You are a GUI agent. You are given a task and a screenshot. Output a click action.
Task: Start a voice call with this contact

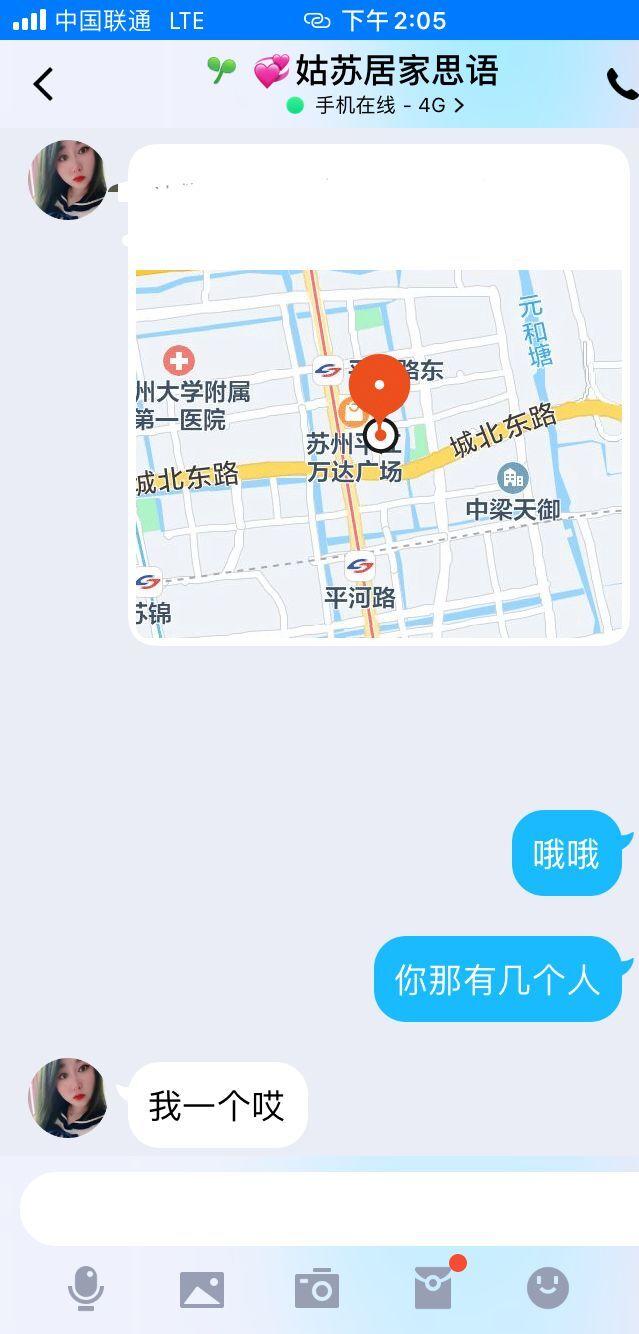point(621,85)
